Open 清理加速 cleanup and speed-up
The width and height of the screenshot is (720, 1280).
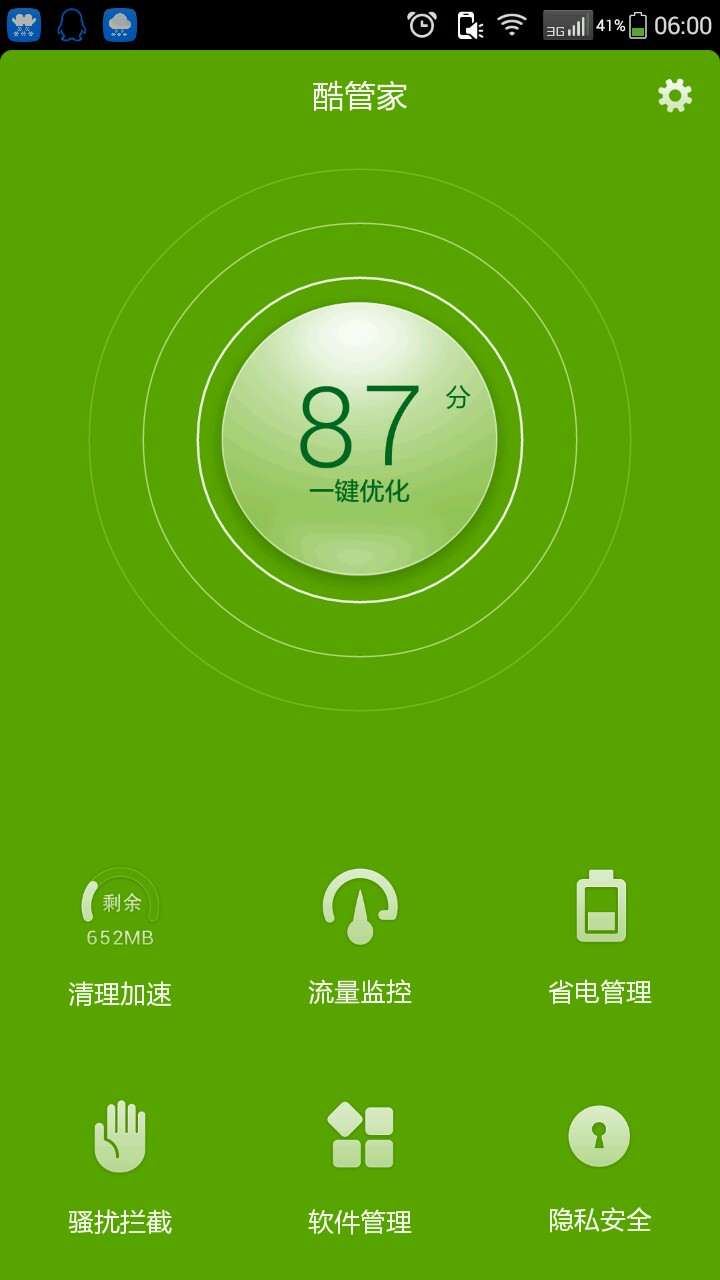[120, 936]
